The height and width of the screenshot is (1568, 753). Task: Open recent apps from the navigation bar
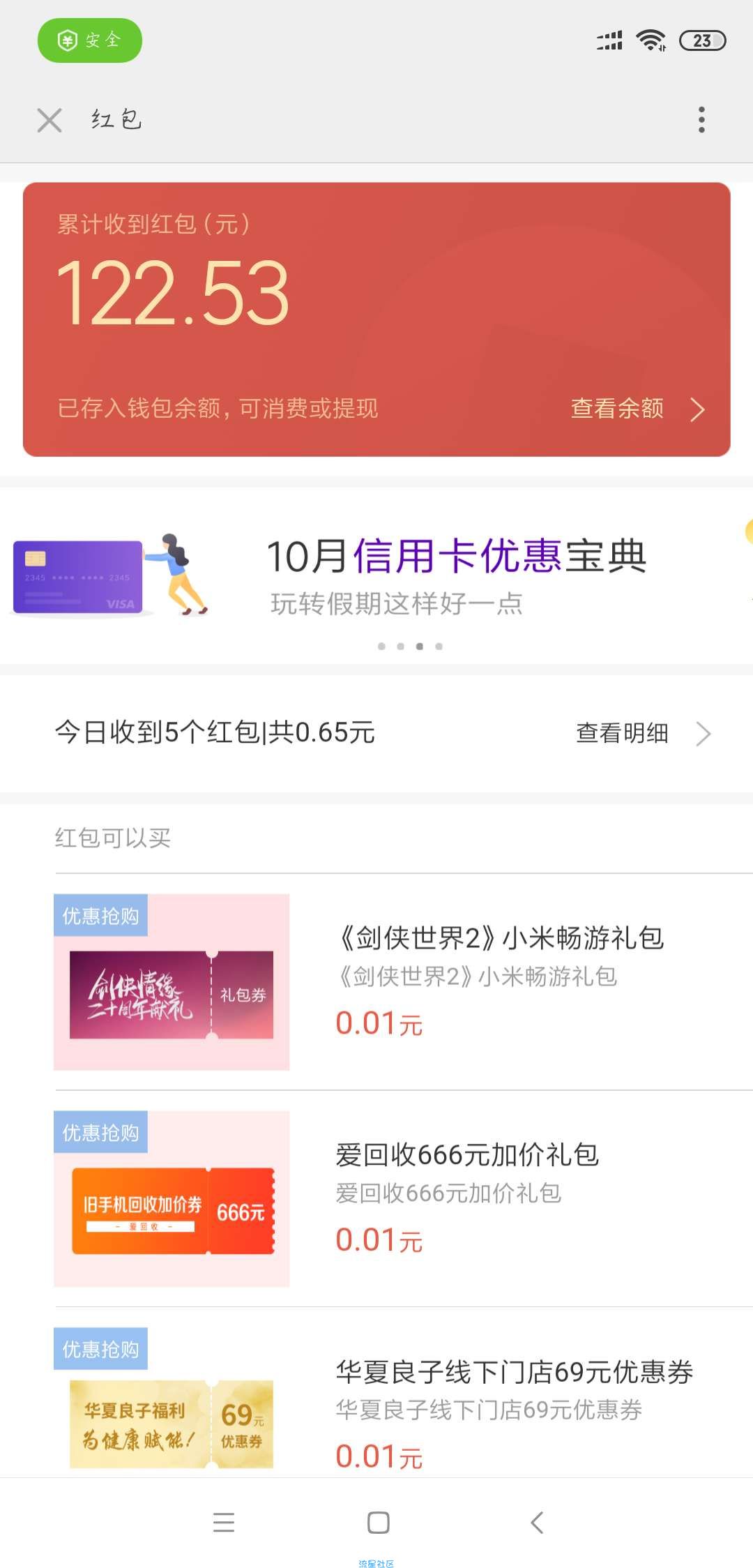[x=224, y=1522]
